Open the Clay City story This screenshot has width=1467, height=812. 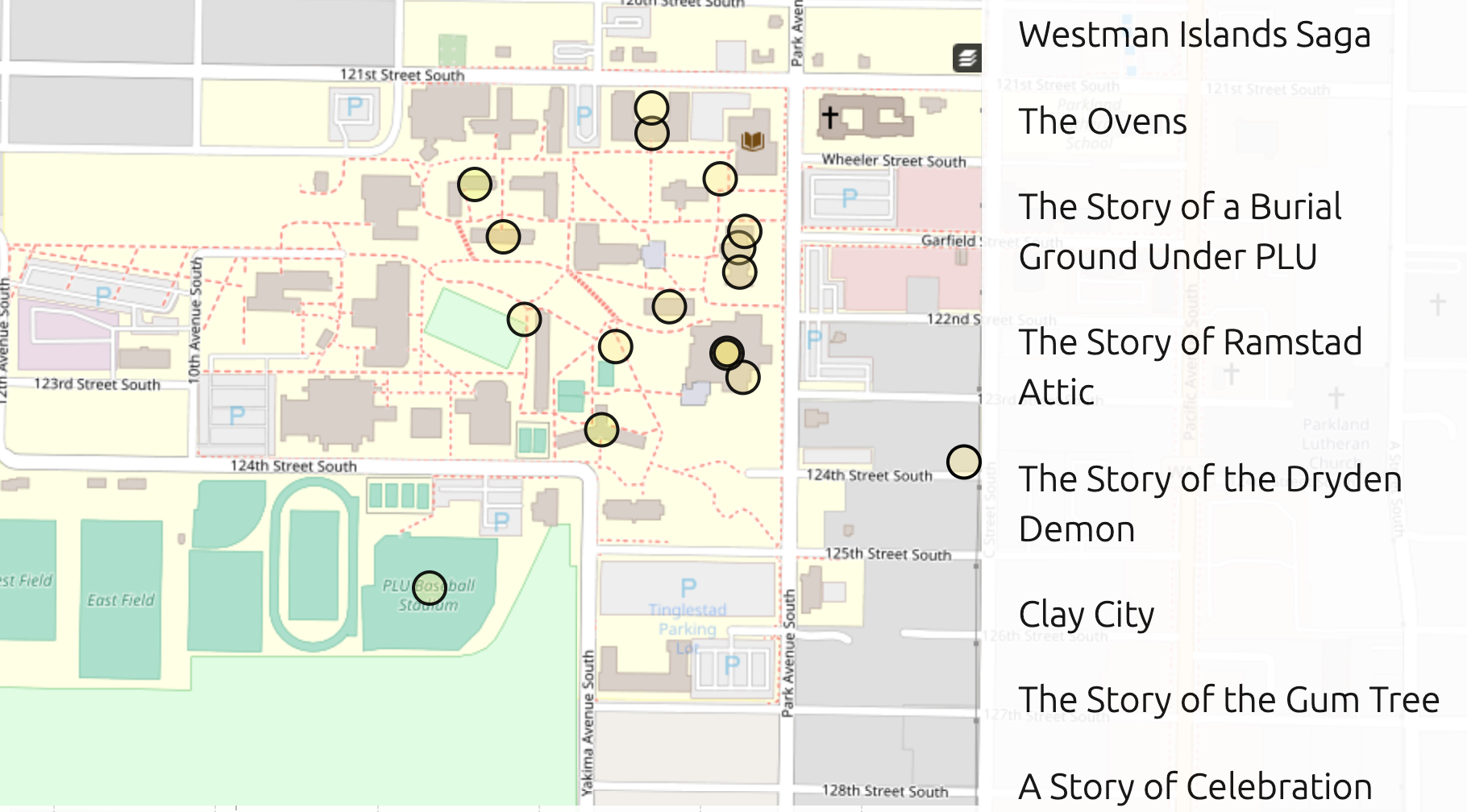[x=1086, y=615]
